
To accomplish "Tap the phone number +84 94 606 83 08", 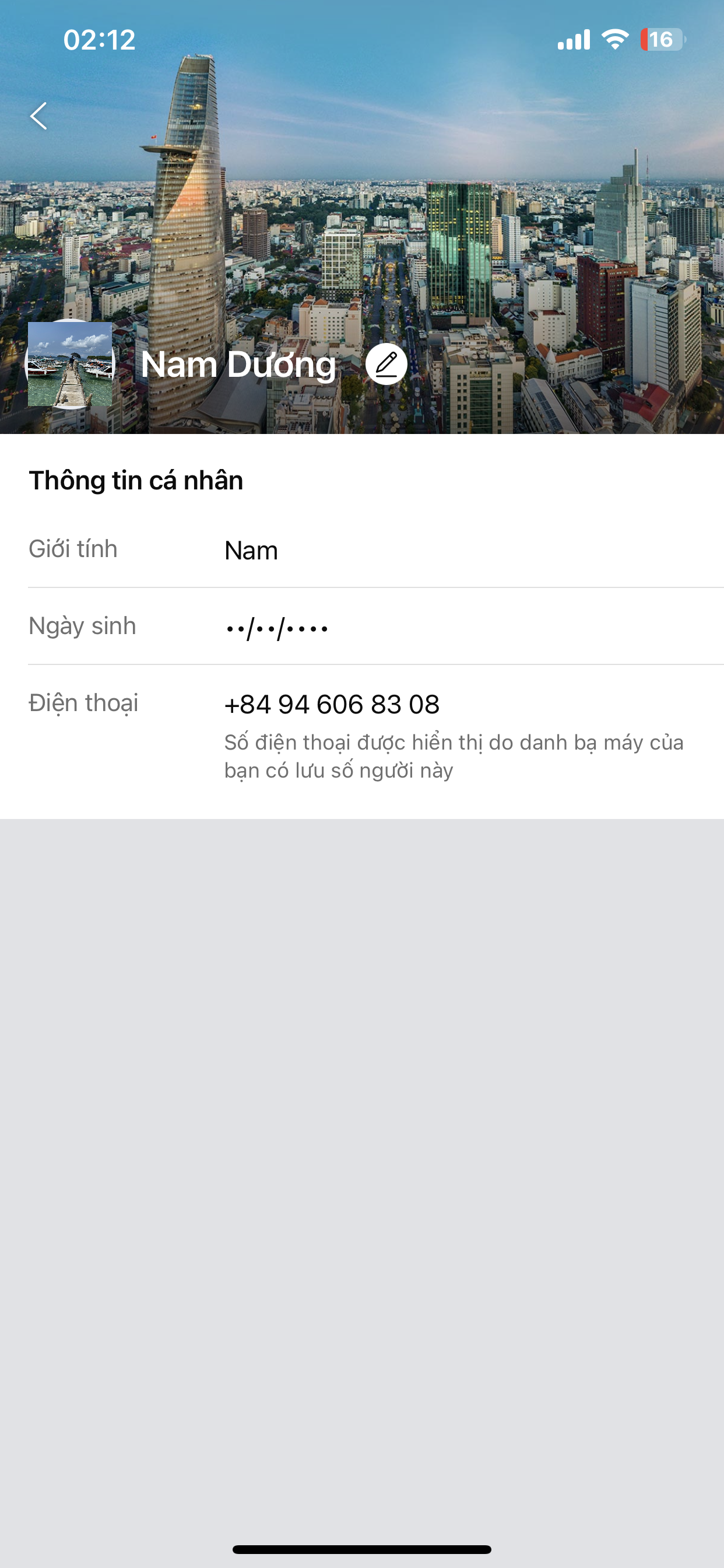I will pos(332,704).
